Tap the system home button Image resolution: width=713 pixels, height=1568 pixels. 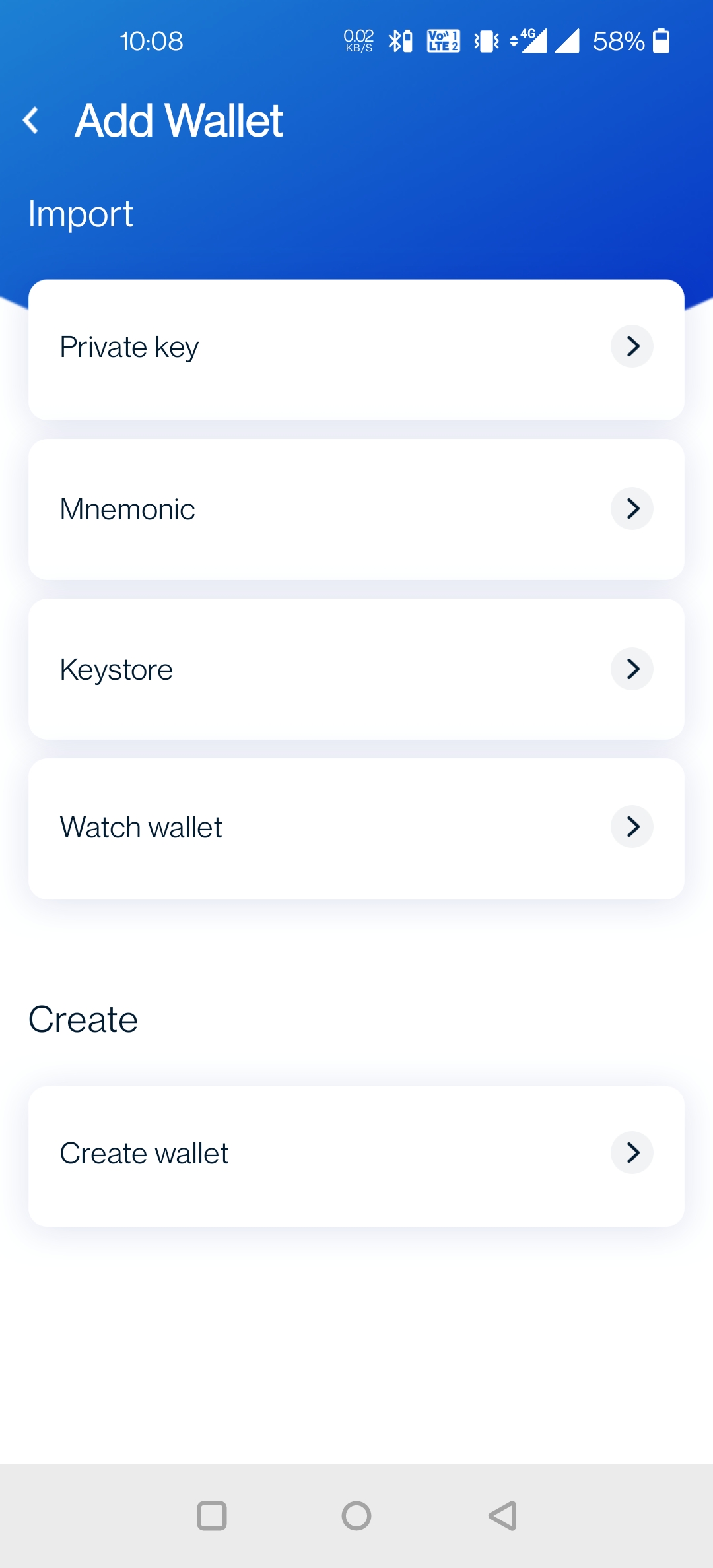pyautogui.click(x=356, y=1516)
